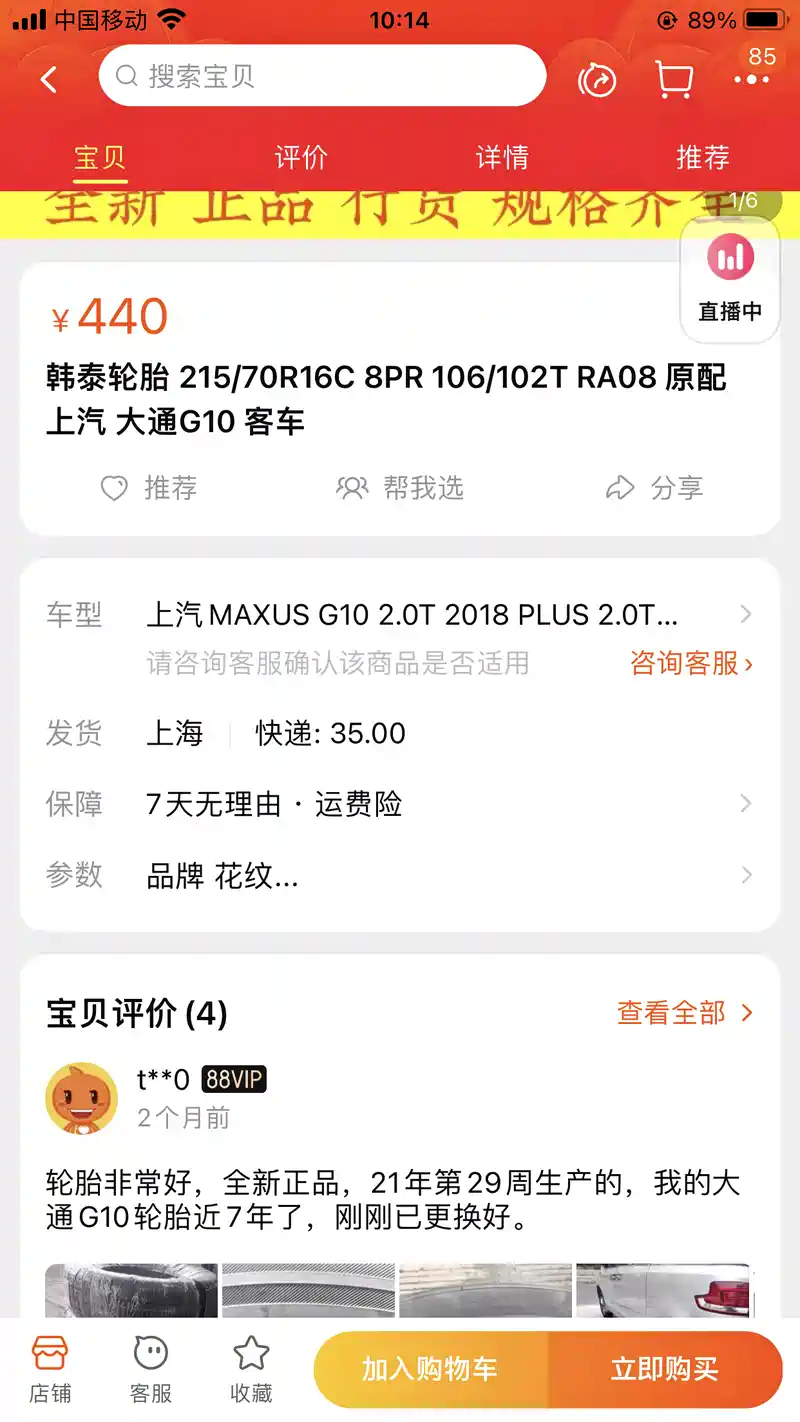View all reviews via 查看全部

tap(685, 1013)
